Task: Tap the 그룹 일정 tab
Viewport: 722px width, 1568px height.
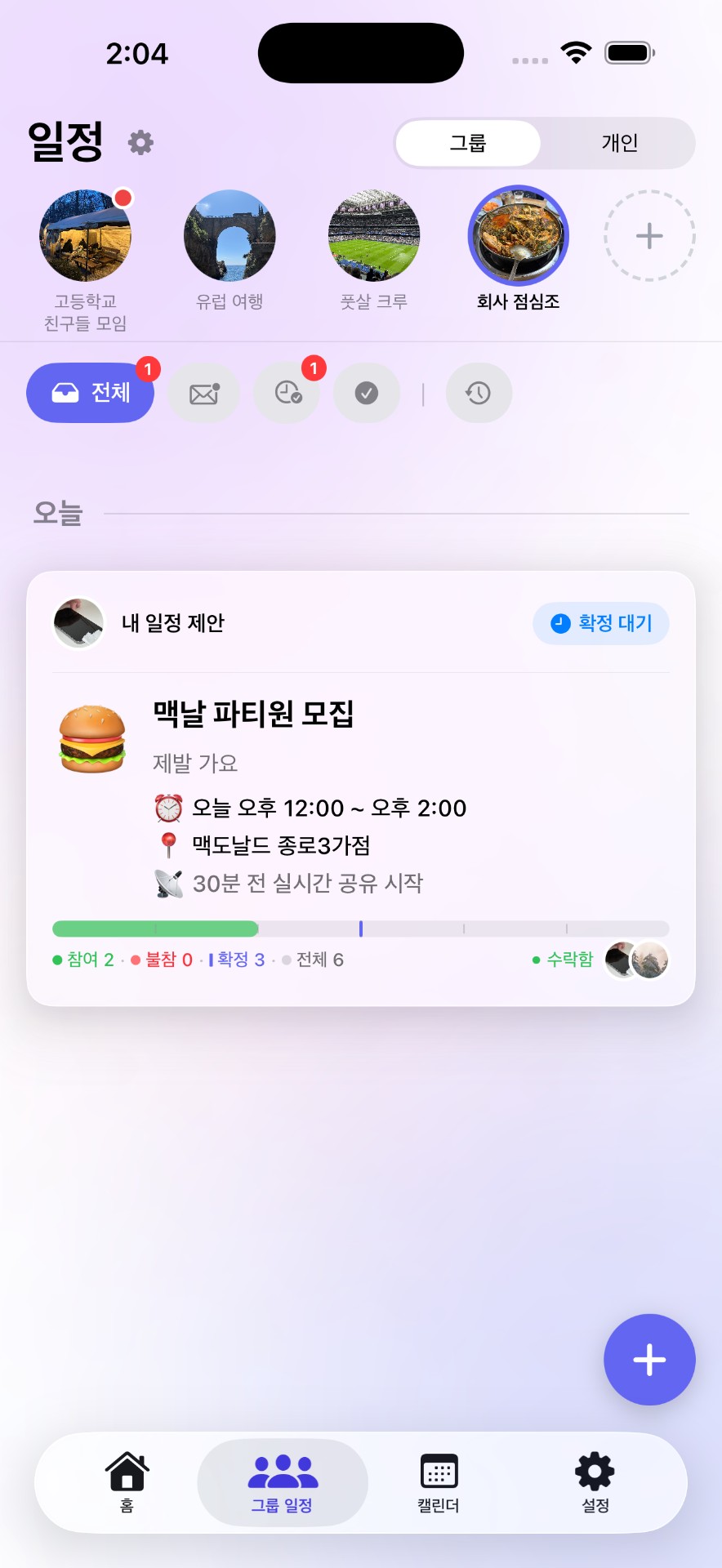Action: (283, 1481)
